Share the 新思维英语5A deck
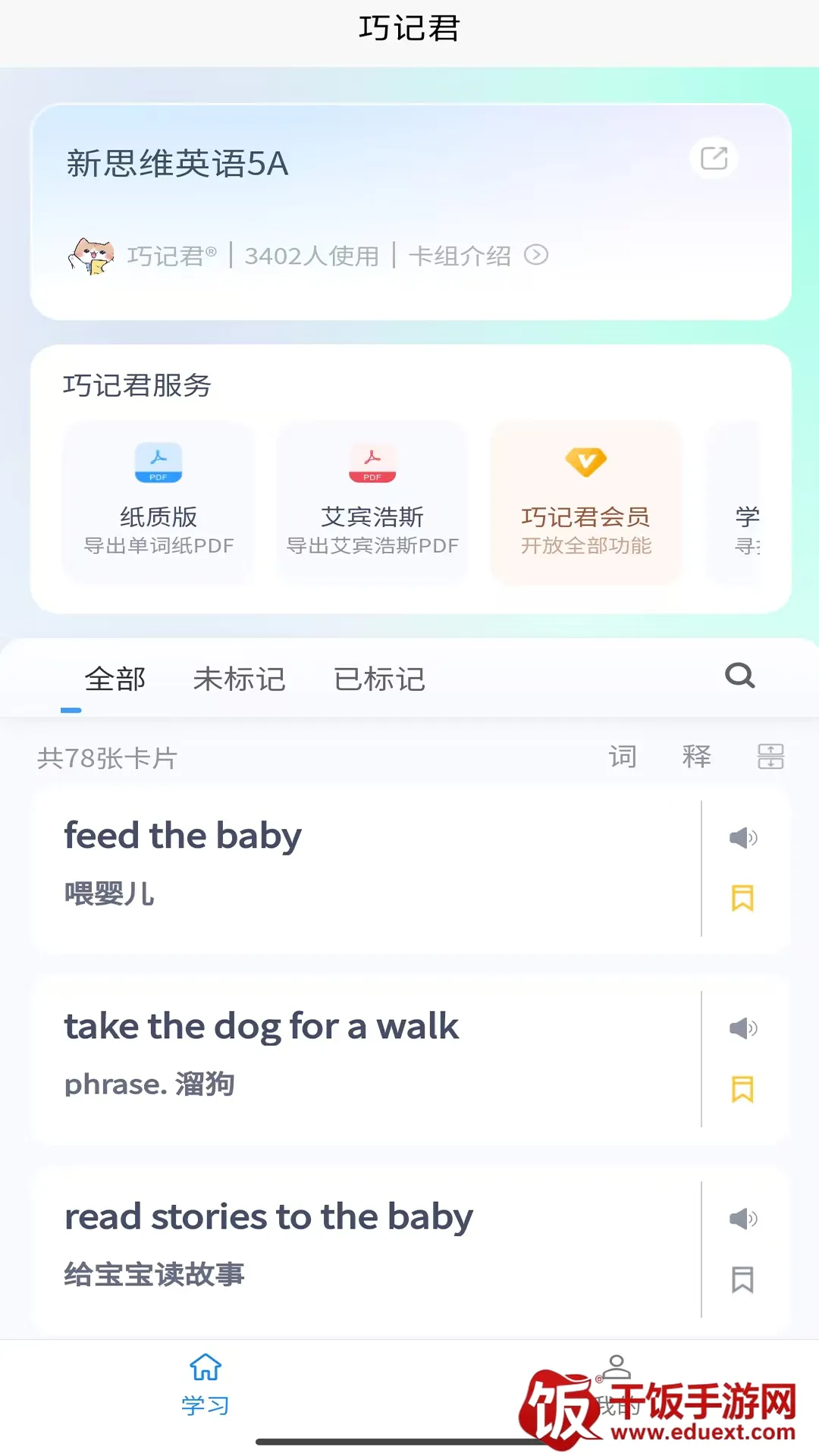Screen dimensions: 819x1456 pyautogui.click(x=714, y=158)
